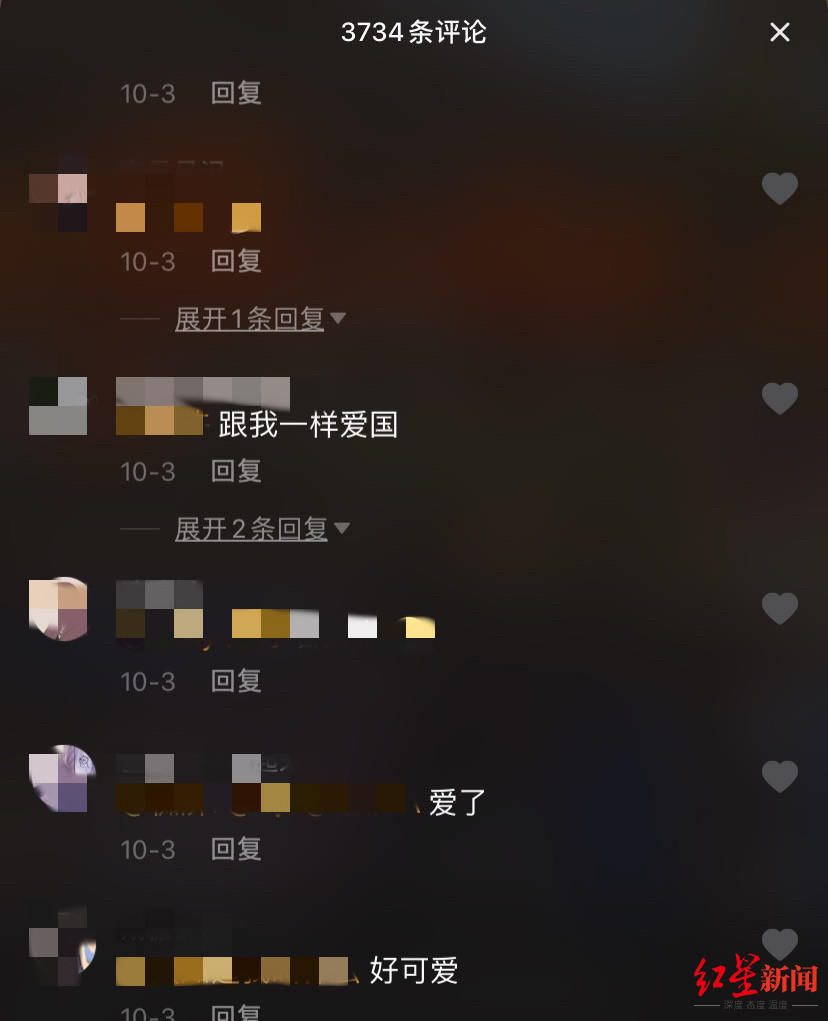Tap "回复" under the "爱了" comment
This screenshot has width=828, height=1021.
[235, 849]
